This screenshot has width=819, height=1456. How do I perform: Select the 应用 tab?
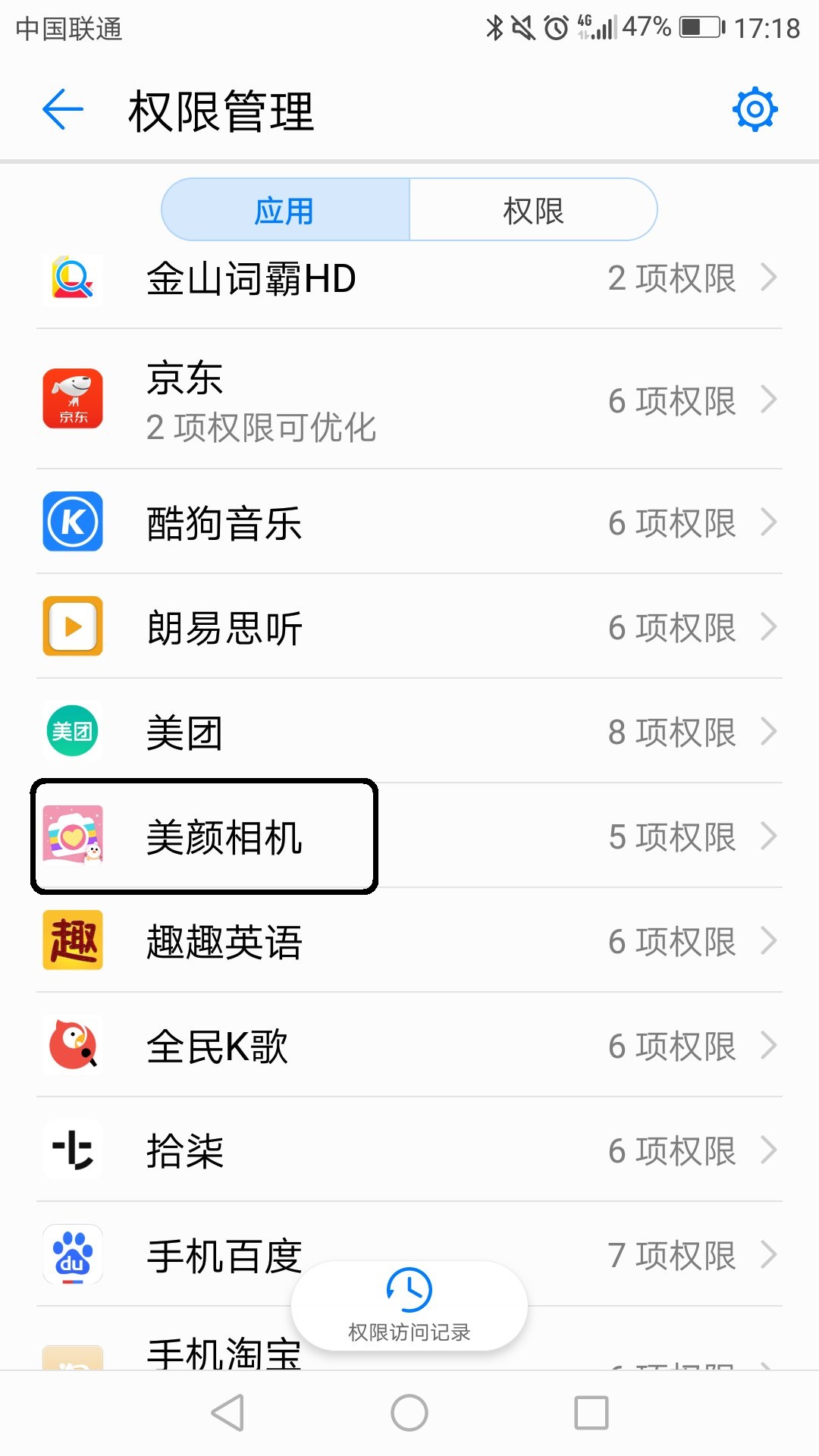pos(285,210)
